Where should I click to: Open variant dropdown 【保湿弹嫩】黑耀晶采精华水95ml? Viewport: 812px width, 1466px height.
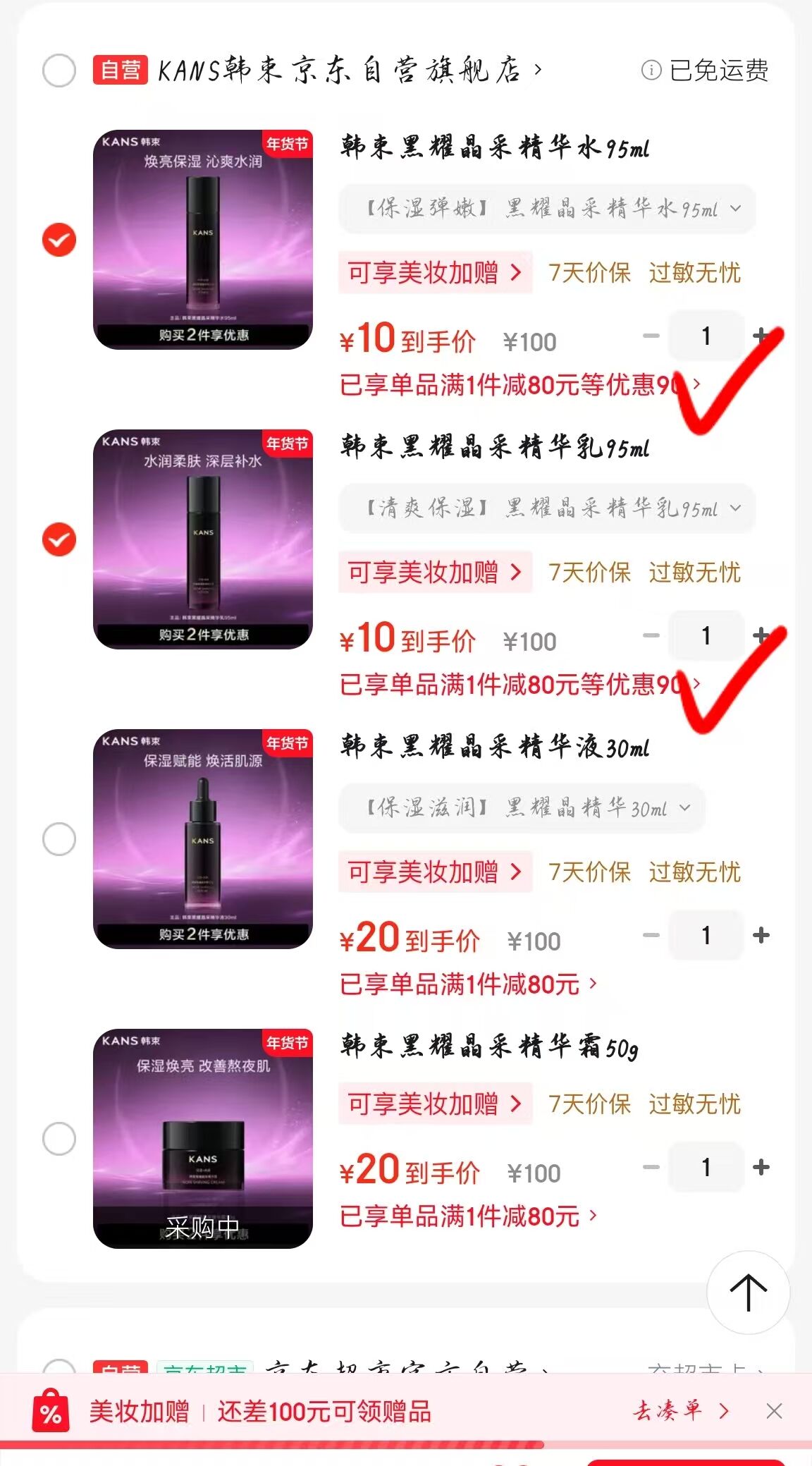(547, 209)
